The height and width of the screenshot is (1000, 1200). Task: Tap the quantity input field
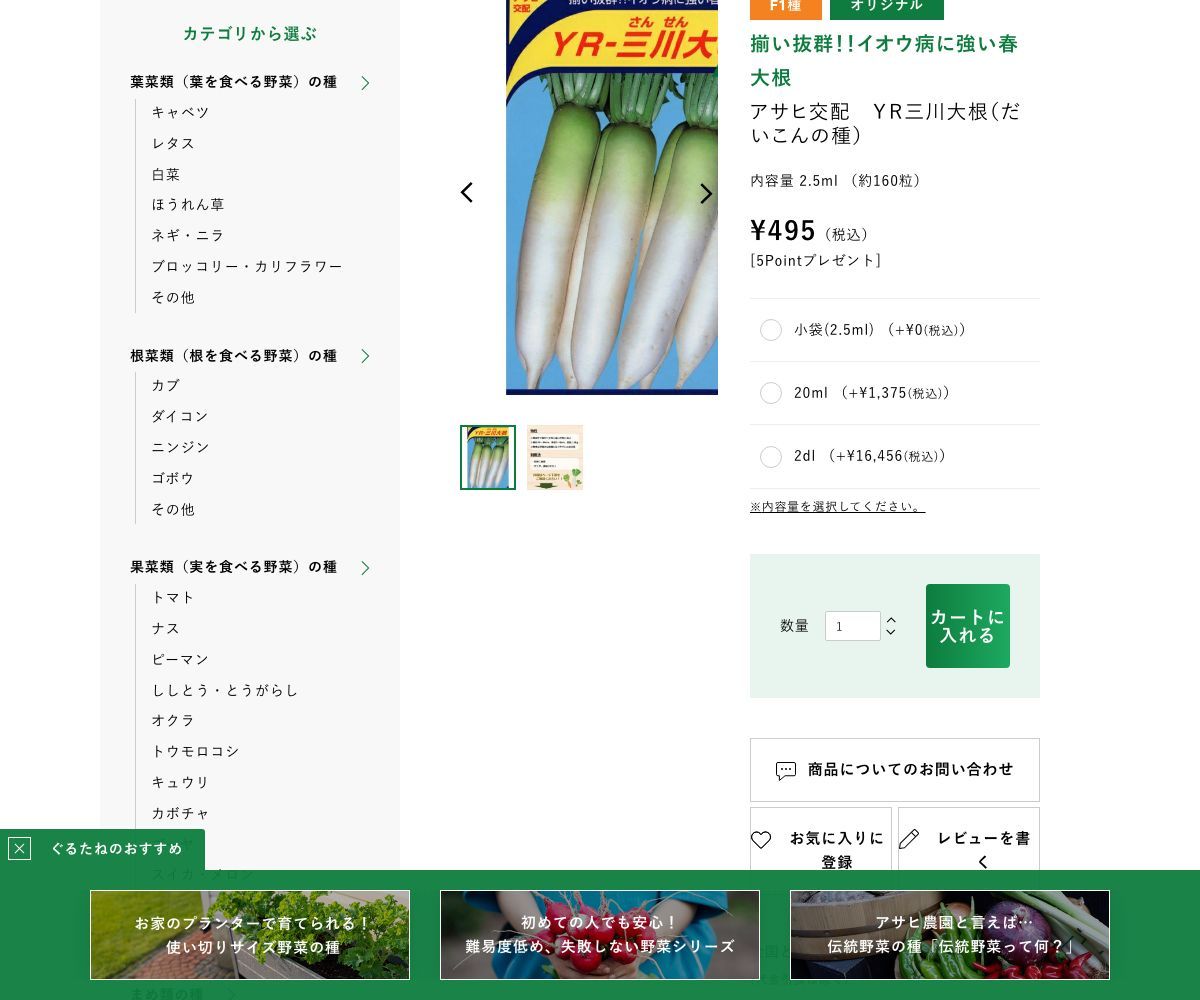pos(851,626)
